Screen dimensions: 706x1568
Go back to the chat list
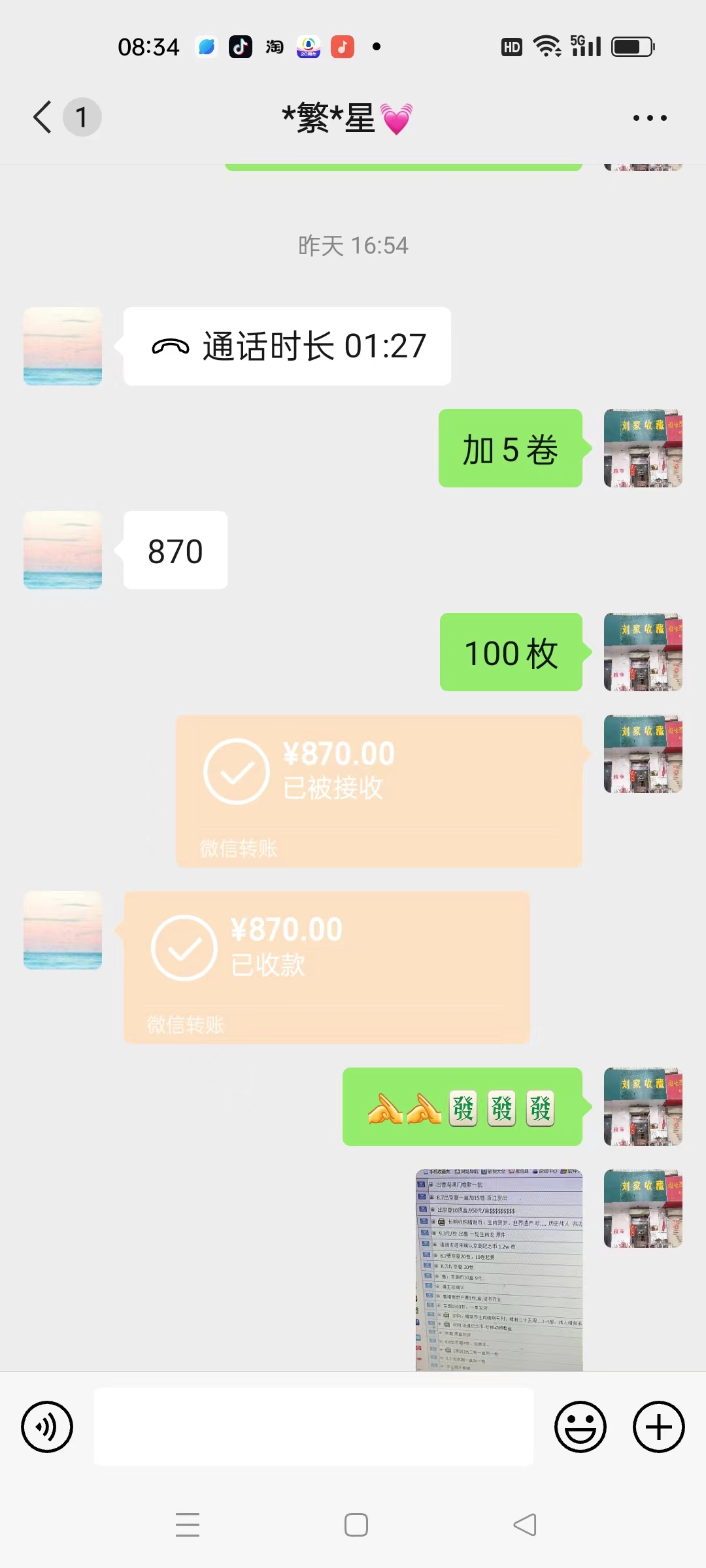coord(43,118)
